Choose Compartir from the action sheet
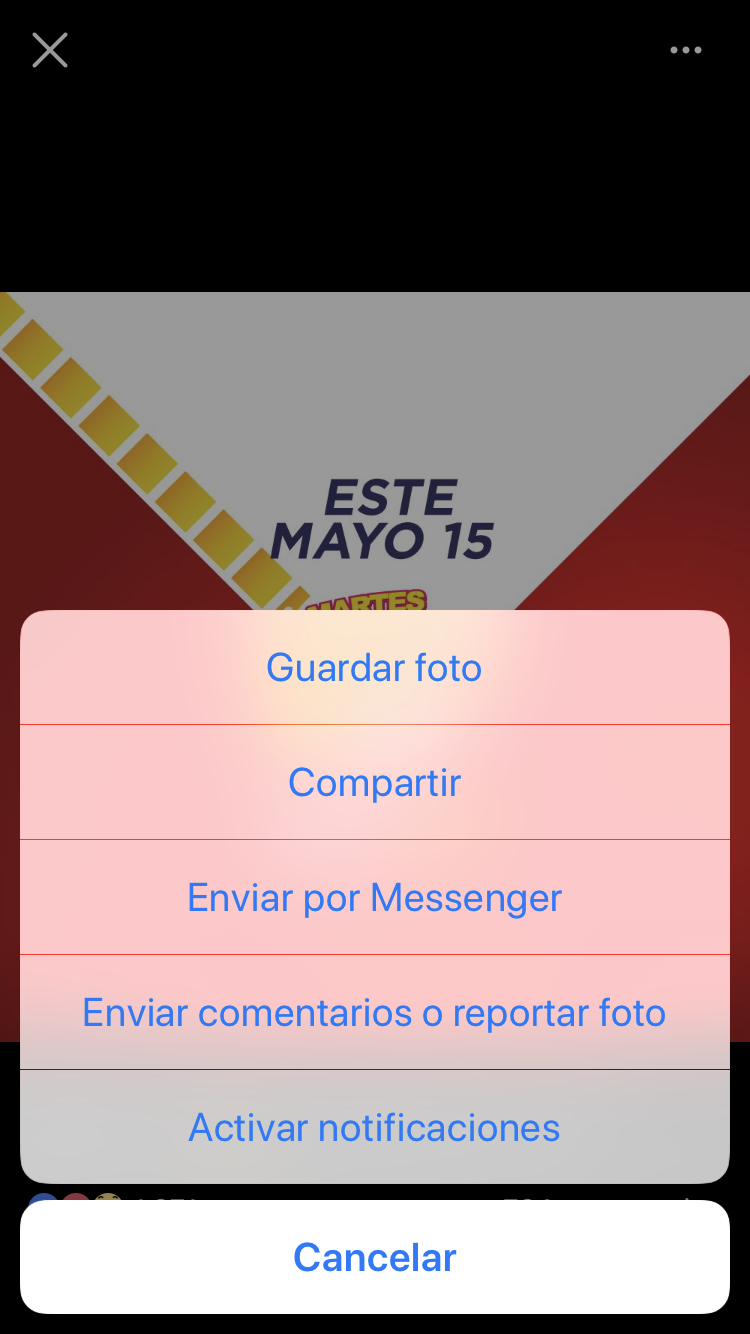 [x=374, y=782]
